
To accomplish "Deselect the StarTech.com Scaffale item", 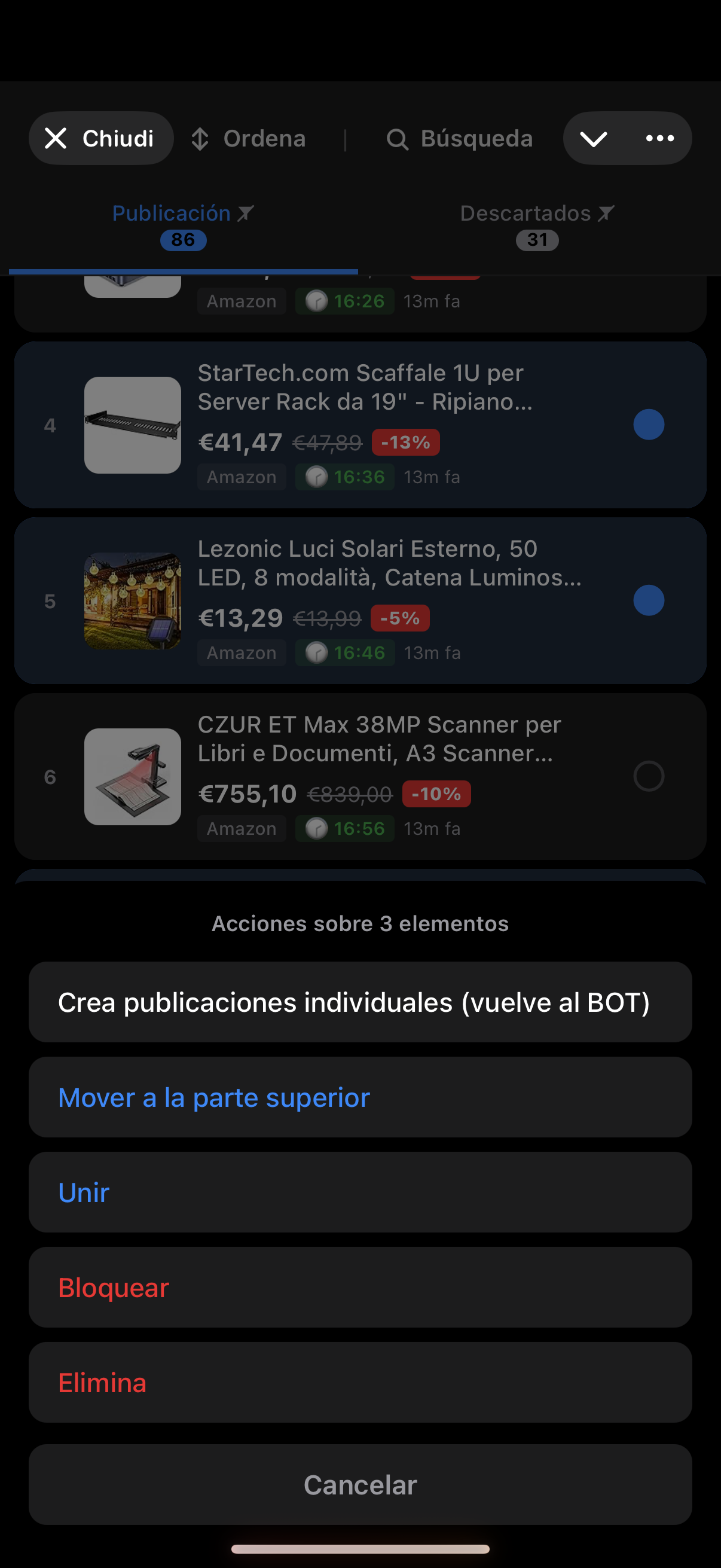I will click(x=648, y=425).
